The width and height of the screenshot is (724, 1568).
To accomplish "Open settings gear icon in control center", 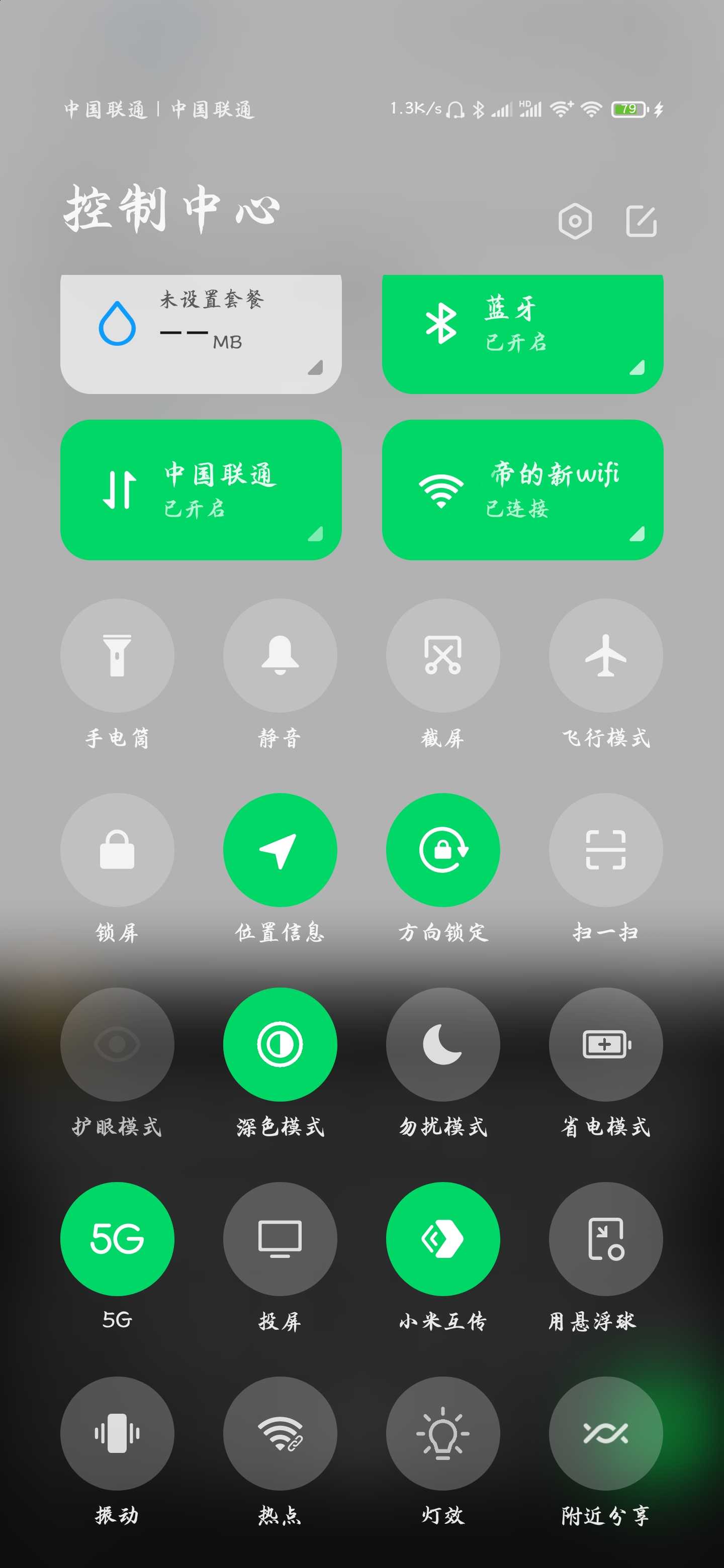I will 575,222.
